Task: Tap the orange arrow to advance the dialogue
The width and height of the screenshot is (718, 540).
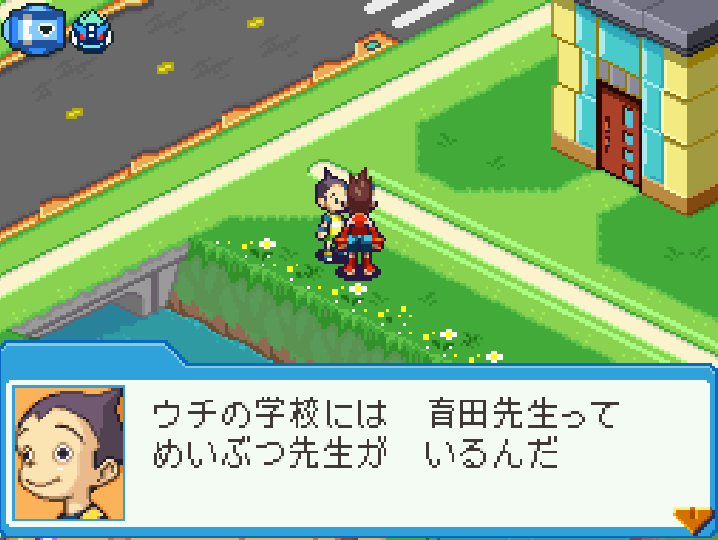Action: click(692, 518)
